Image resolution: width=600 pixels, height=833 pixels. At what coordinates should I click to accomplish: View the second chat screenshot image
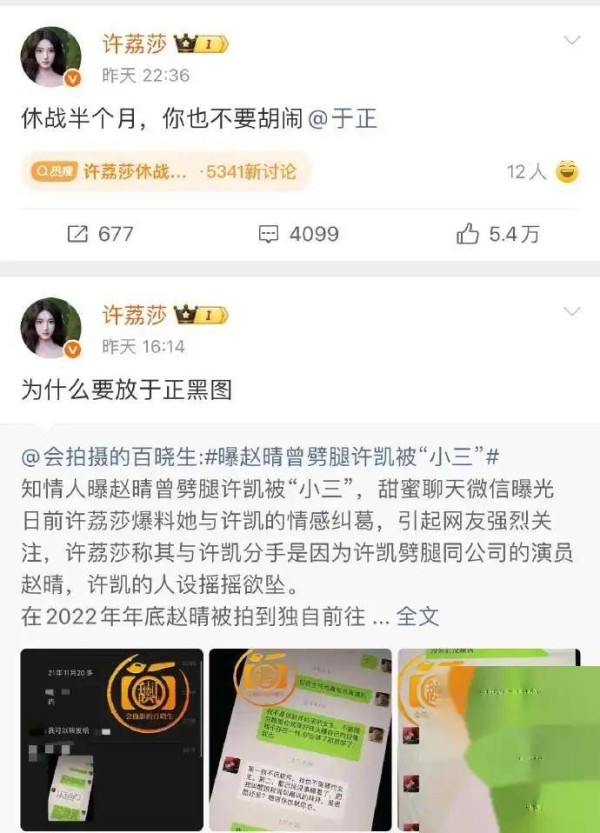tap(300, 740)
